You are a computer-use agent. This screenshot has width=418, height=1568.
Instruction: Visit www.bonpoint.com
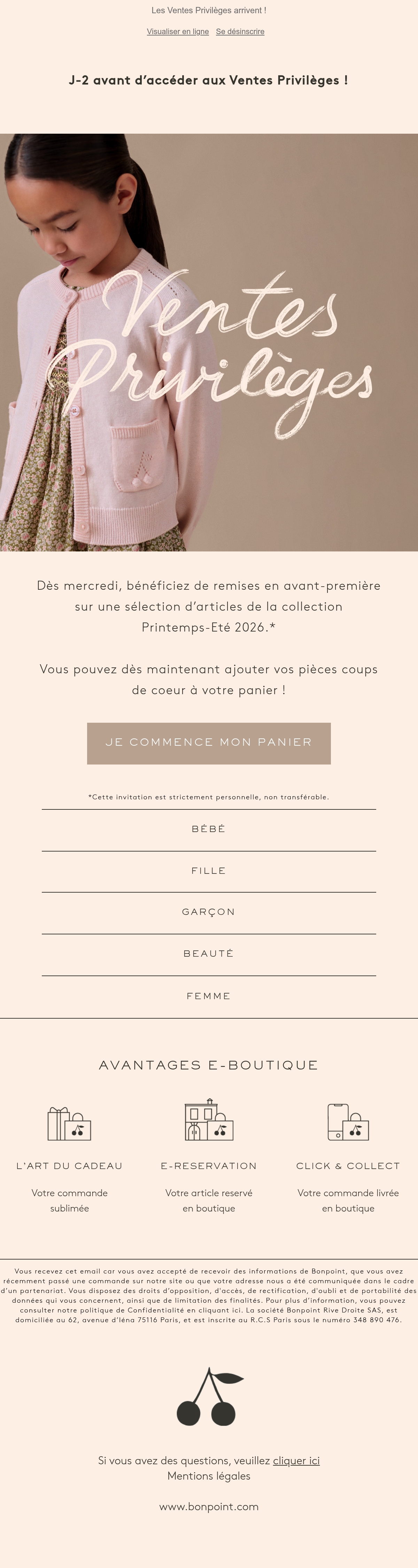point(209,1506)
